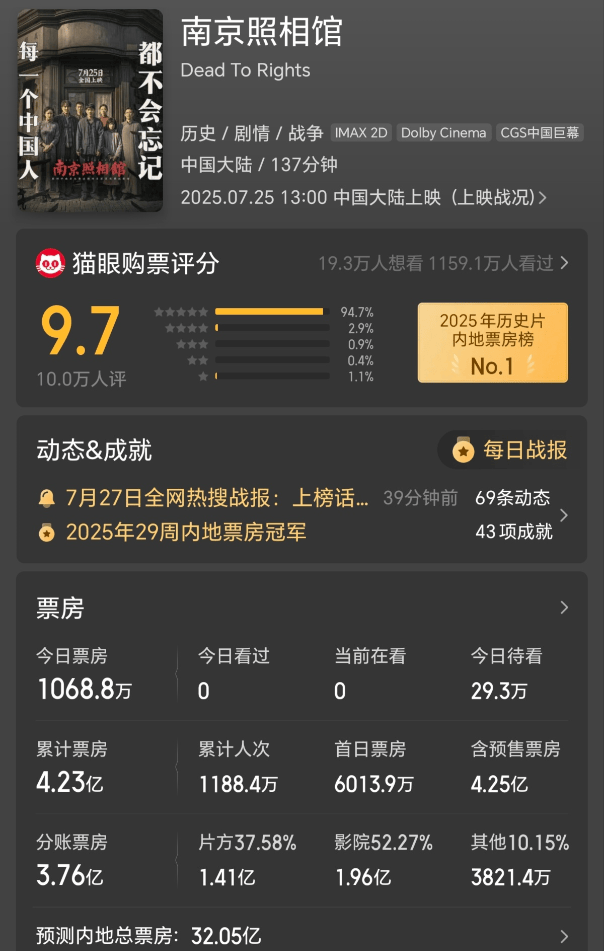Open the 7月27日全网热搜战报 news item
Screen dimensions: 604x951
[216, 498]
